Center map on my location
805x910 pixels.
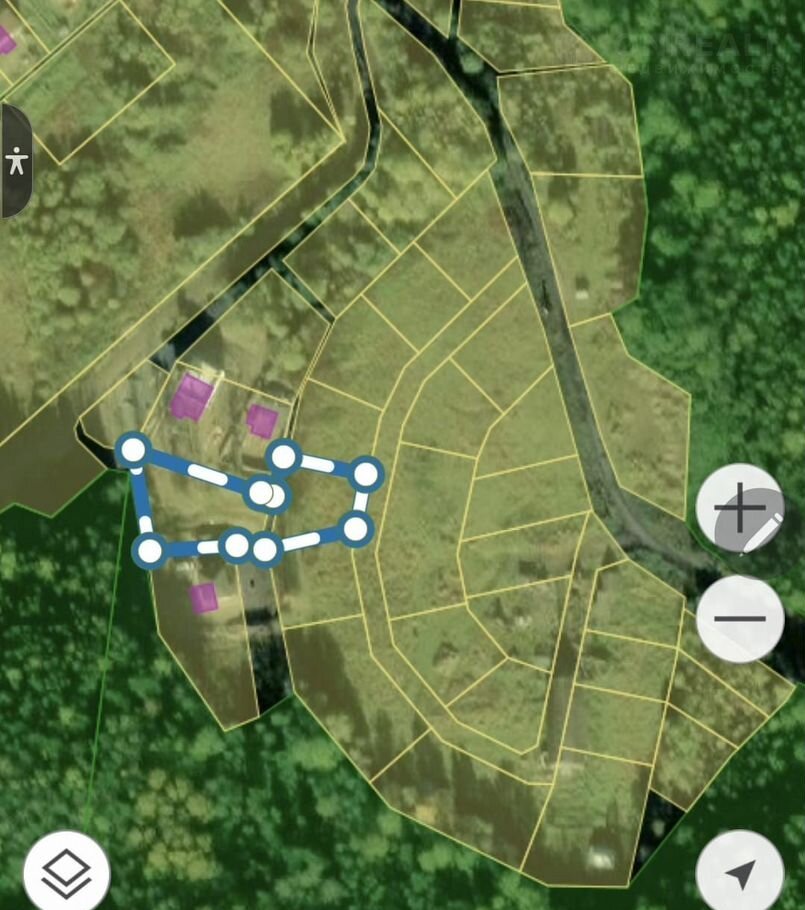740,873
